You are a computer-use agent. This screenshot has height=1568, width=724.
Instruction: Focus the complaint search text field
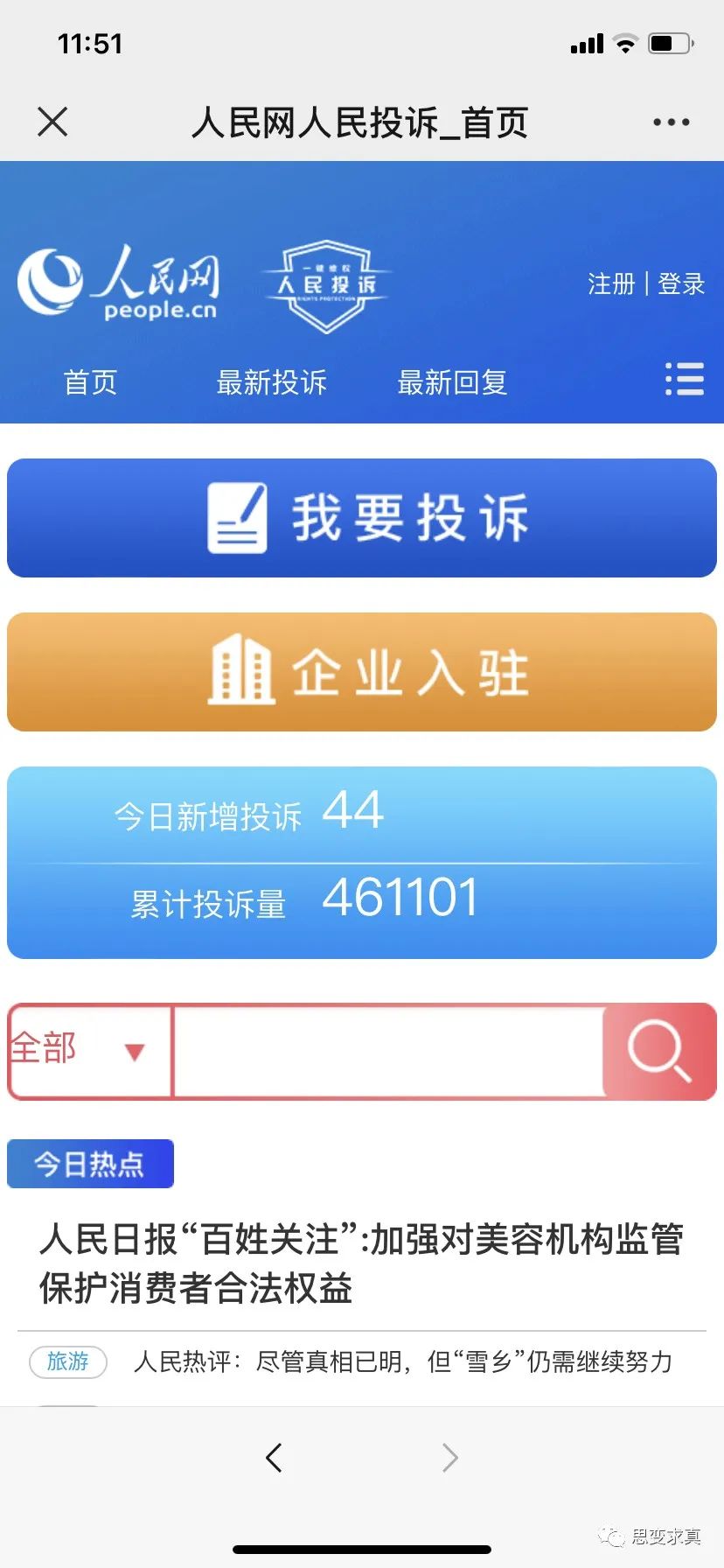[x=388, y=1051]
